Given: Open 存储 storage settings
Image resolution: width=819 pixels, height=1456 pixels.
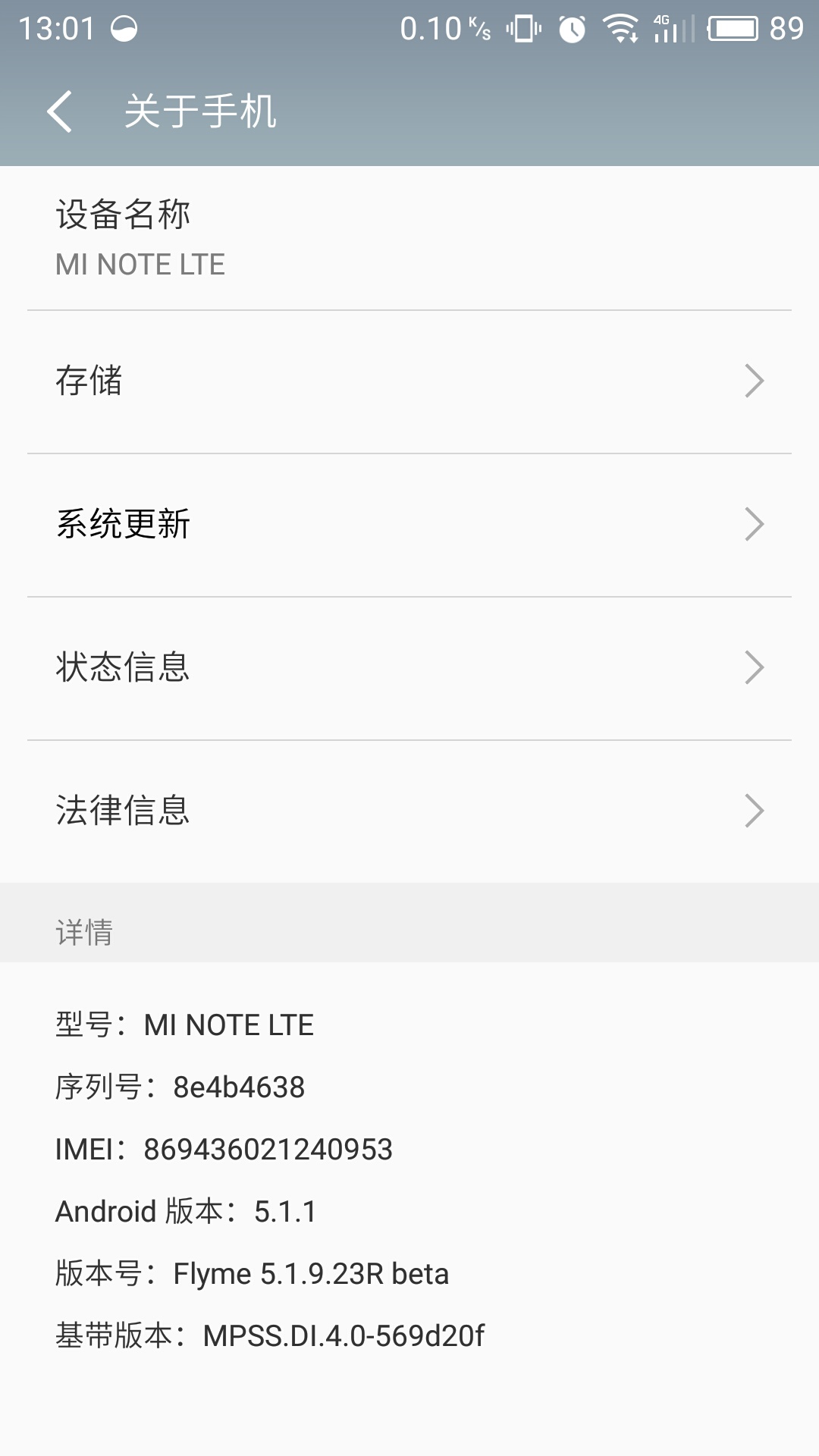Looking at the screenshot, I should point(409,381).
